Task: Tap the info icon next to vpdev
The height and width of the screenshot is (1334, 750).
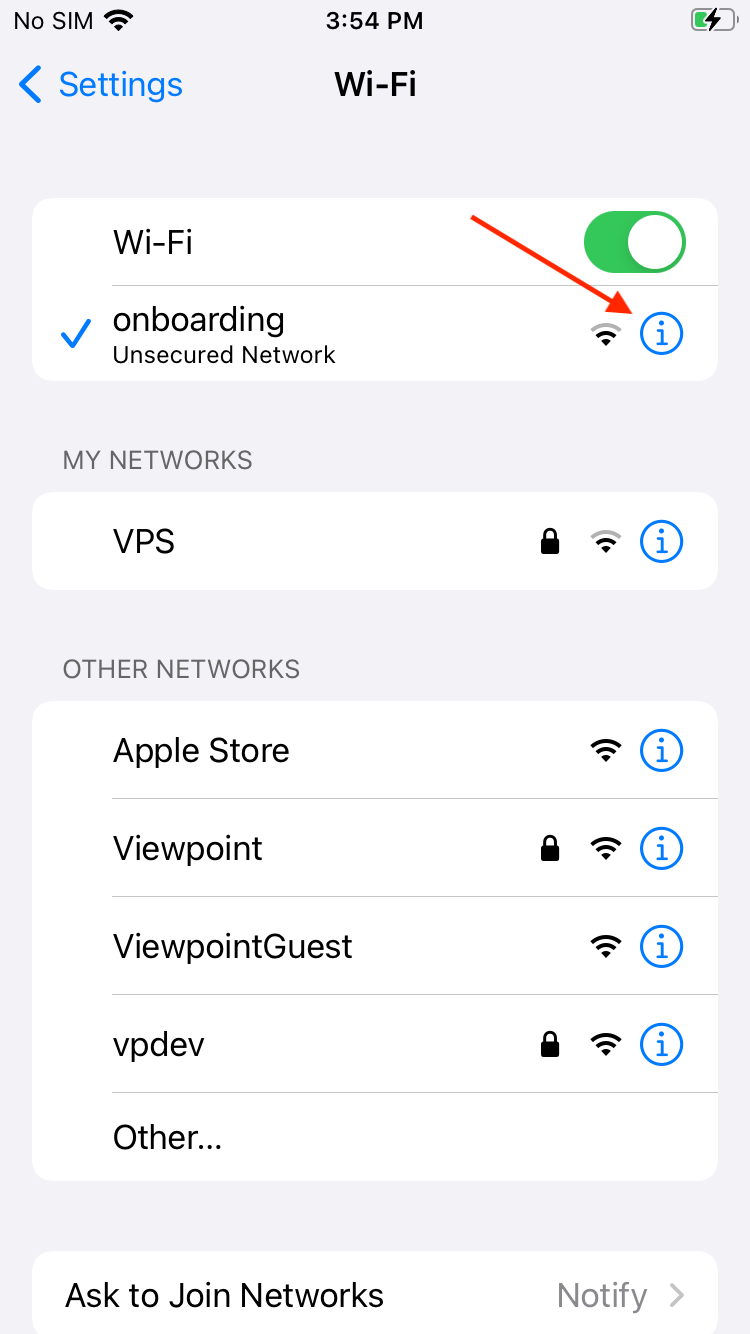Action: 661,1044
